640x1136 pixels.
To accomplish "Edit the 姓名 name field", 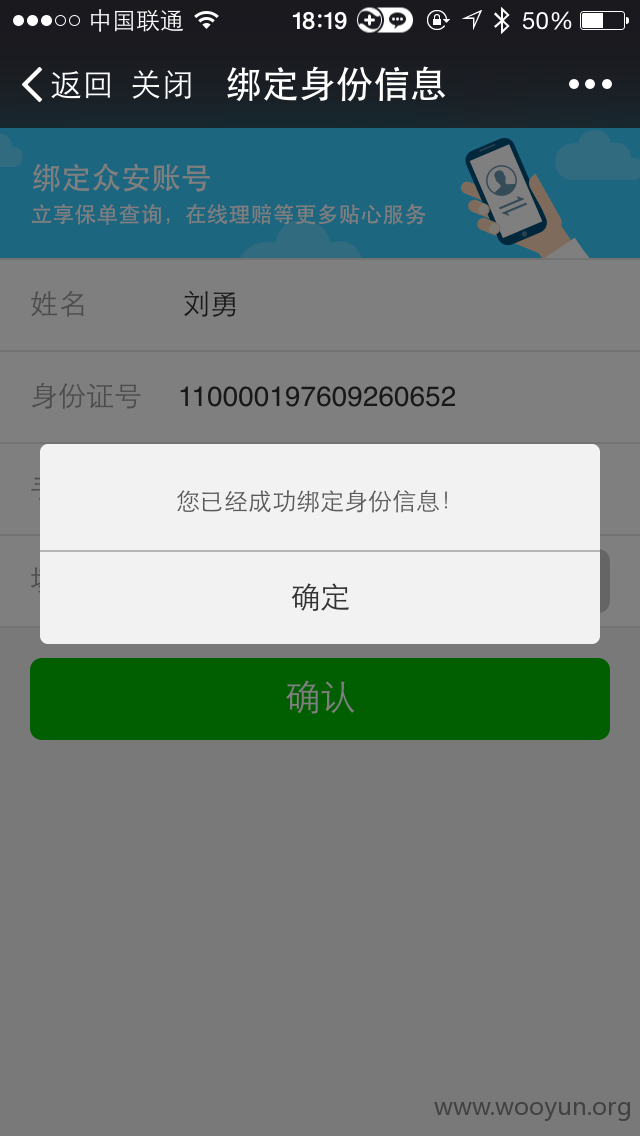I will (x=320, y=305).
